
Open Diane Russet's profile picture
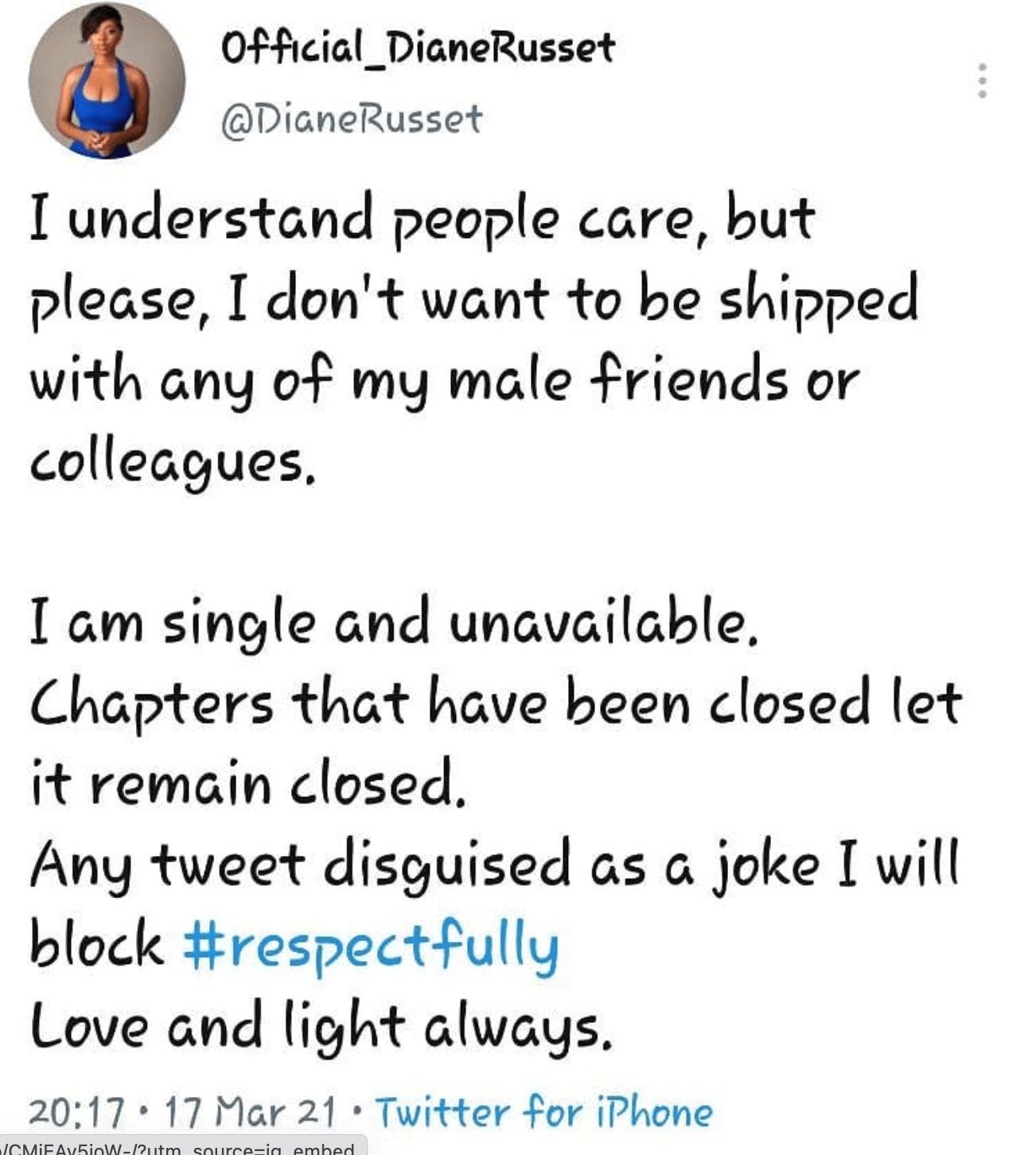107,80
